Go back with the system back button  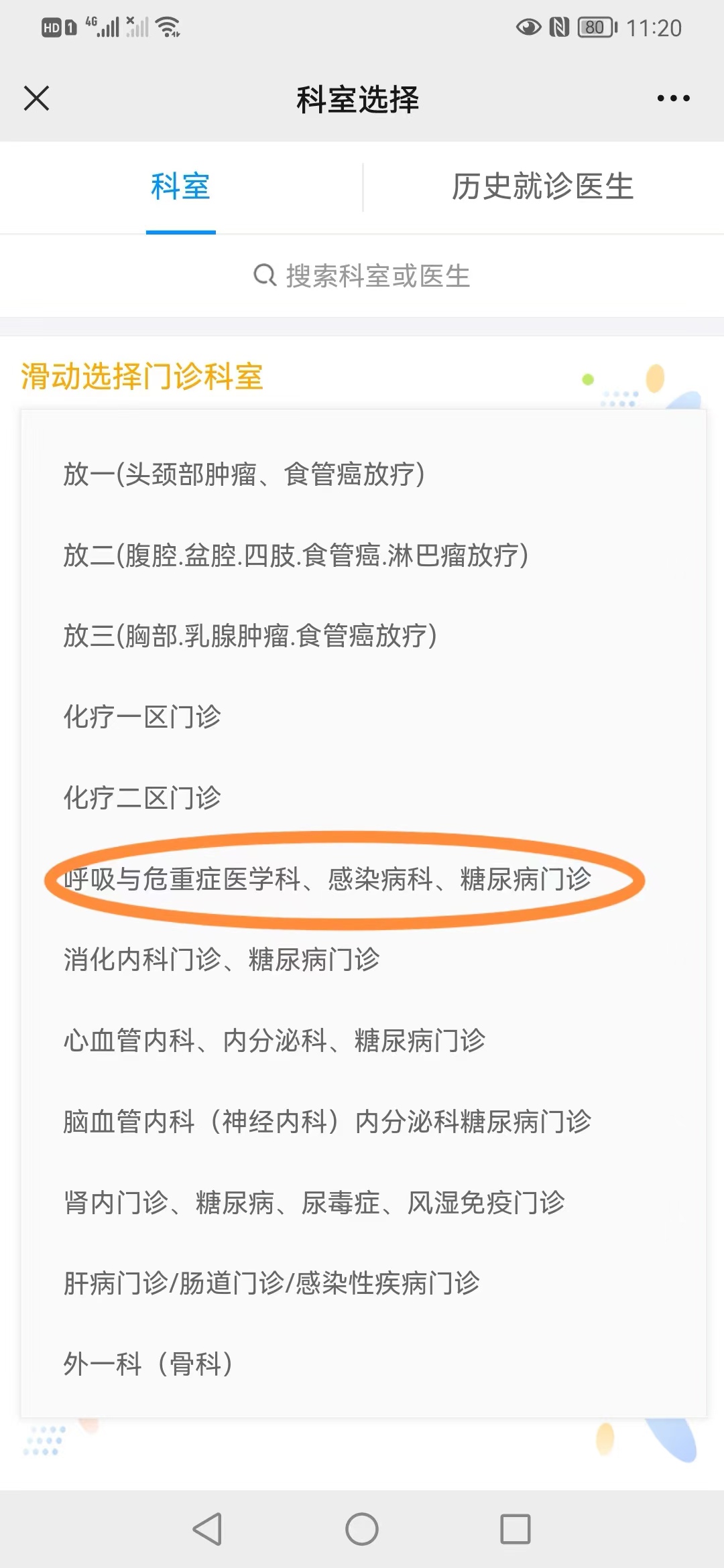point(207,1529)
